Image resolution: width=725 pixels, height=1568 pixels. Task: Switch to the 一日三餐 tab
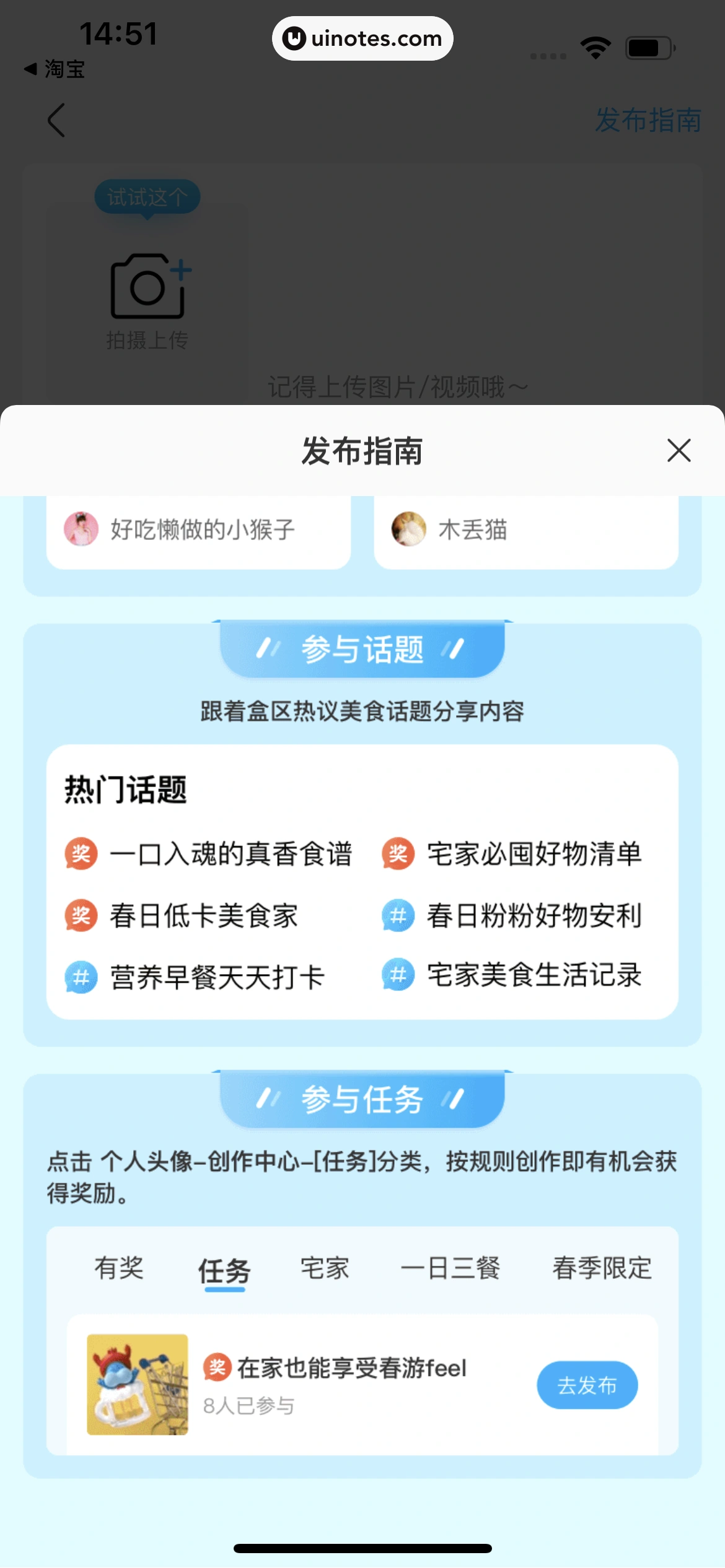(452, 1268)
